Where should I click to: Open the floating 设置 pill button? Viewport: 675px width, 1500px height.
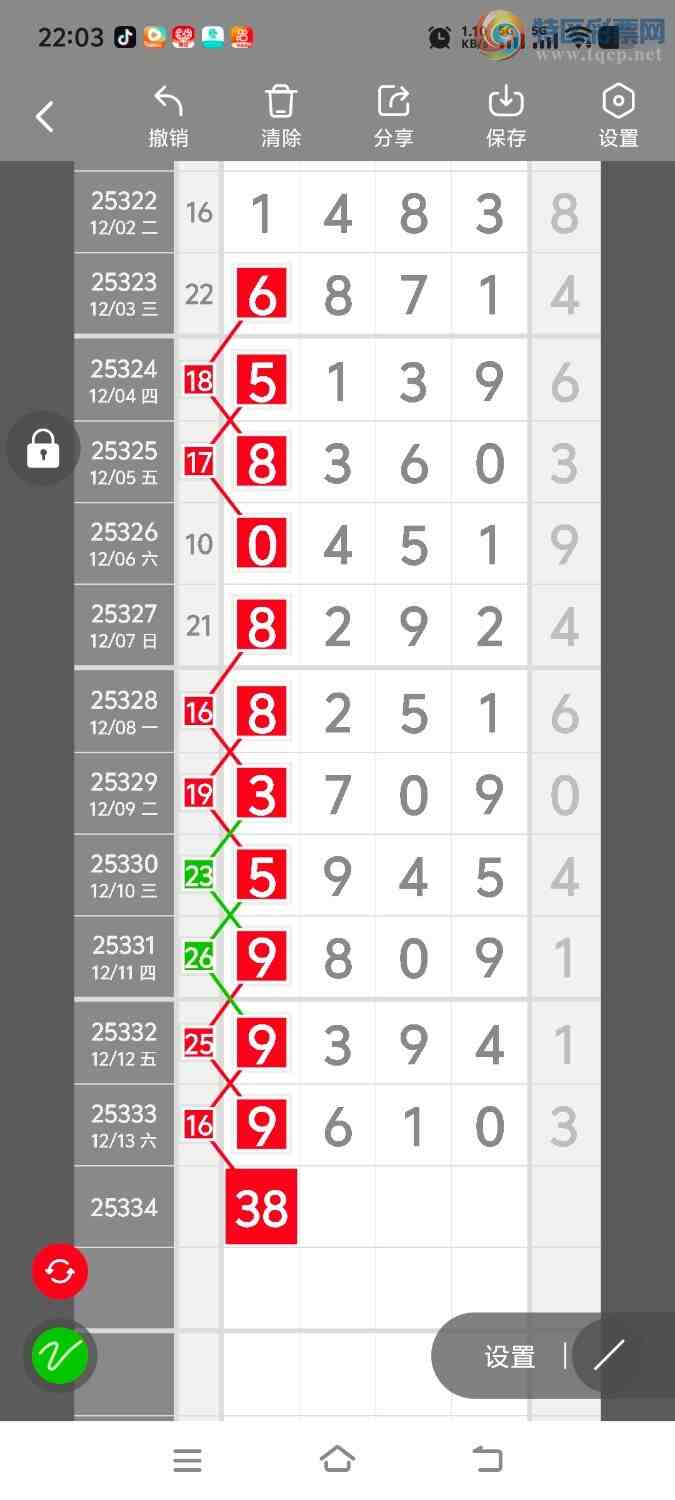point(510,1357)
